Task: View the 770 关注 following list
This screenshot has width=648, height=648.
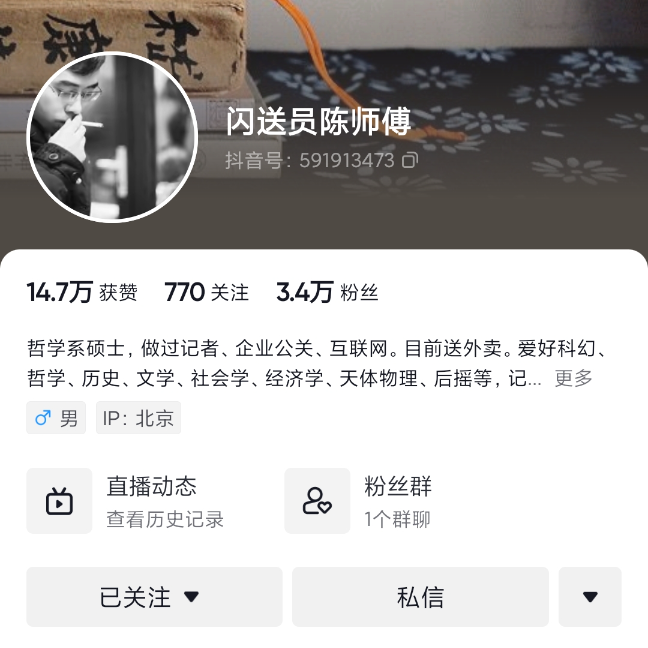Action: coord(206,292)
